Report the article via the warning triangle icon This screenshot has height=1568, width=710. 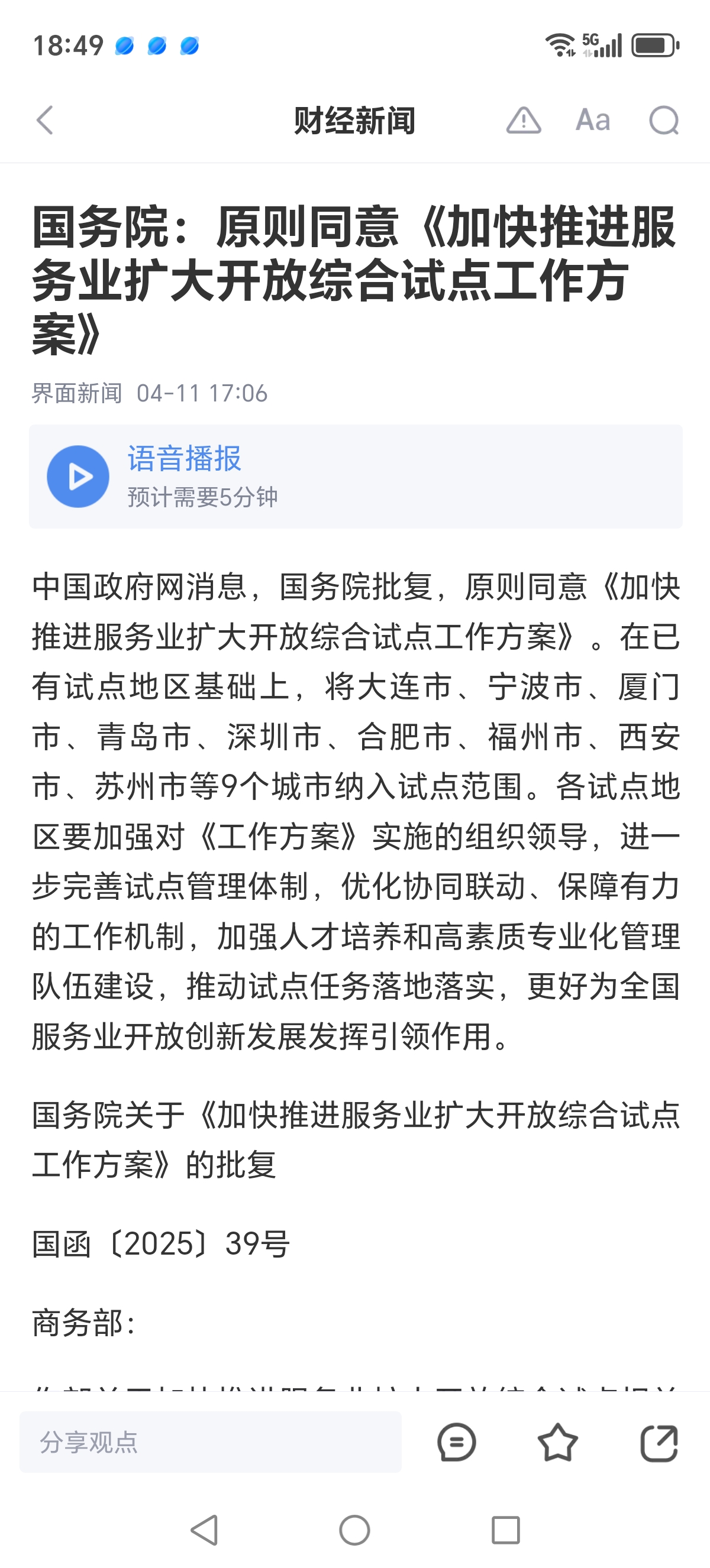click(x=523, y=120)
